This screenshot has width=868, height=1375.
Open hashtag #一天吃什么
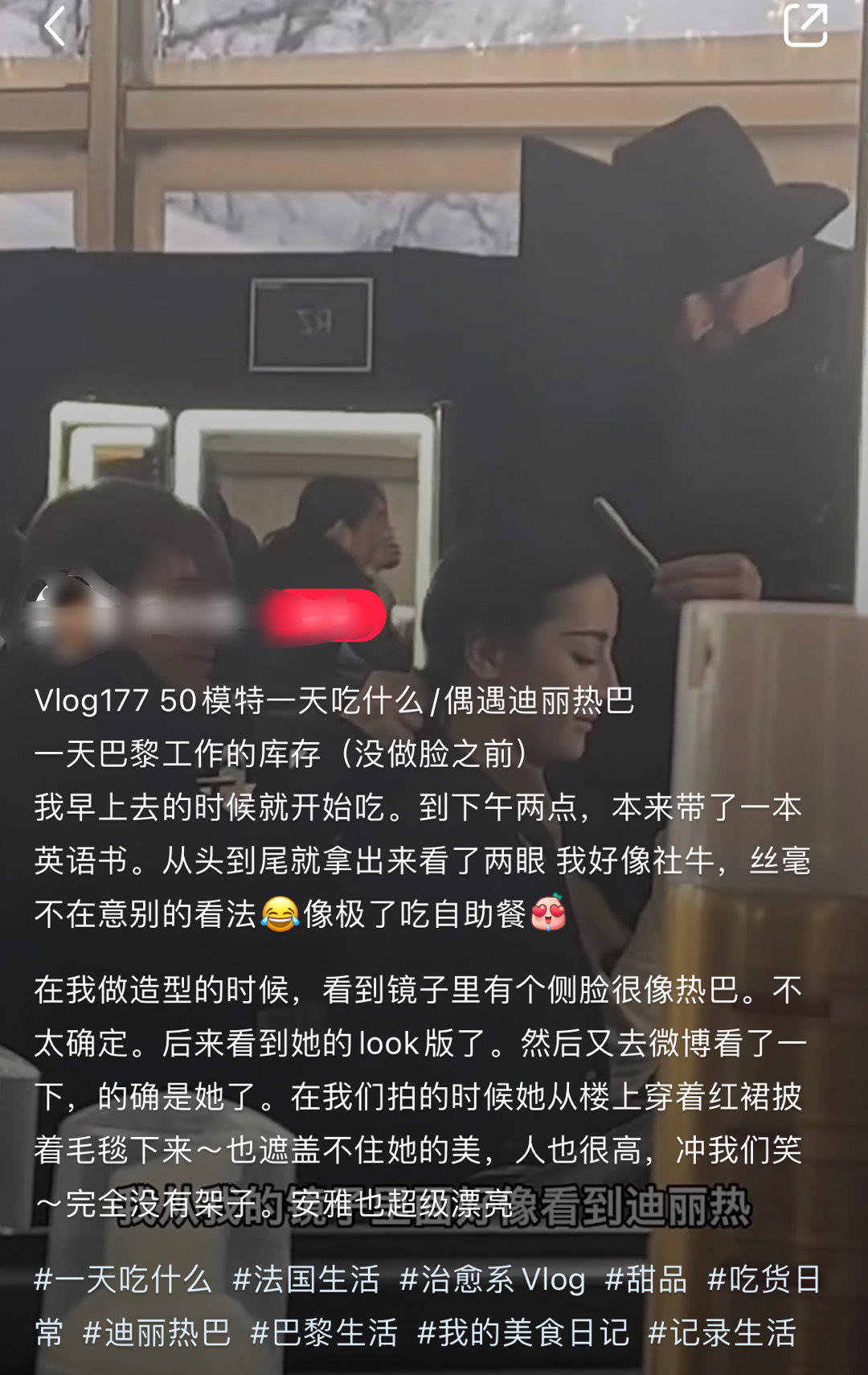tap(123, 1279)
